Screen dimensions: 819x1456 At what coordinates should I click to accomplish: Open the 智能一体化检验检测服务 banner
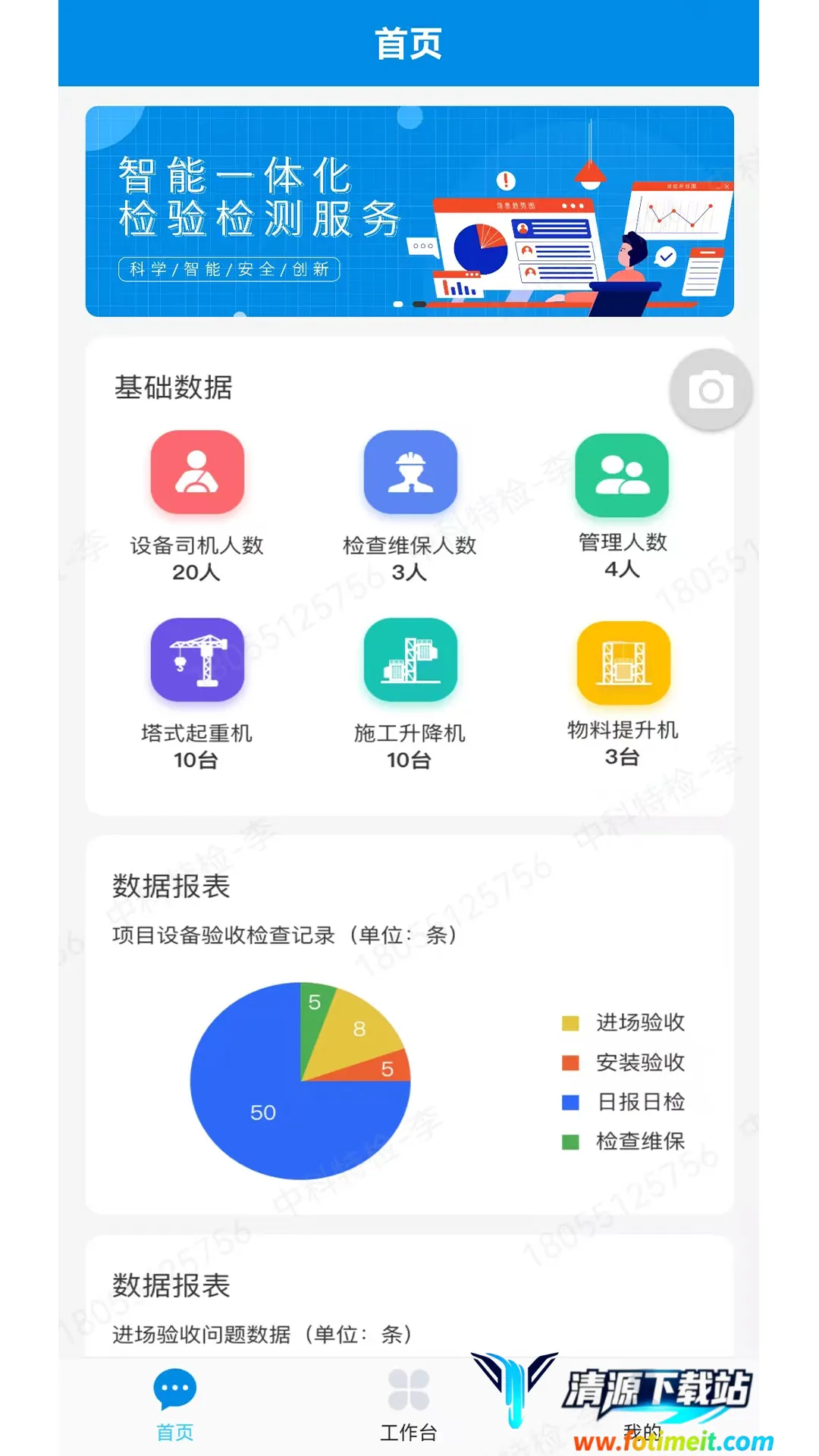(409, 211)
